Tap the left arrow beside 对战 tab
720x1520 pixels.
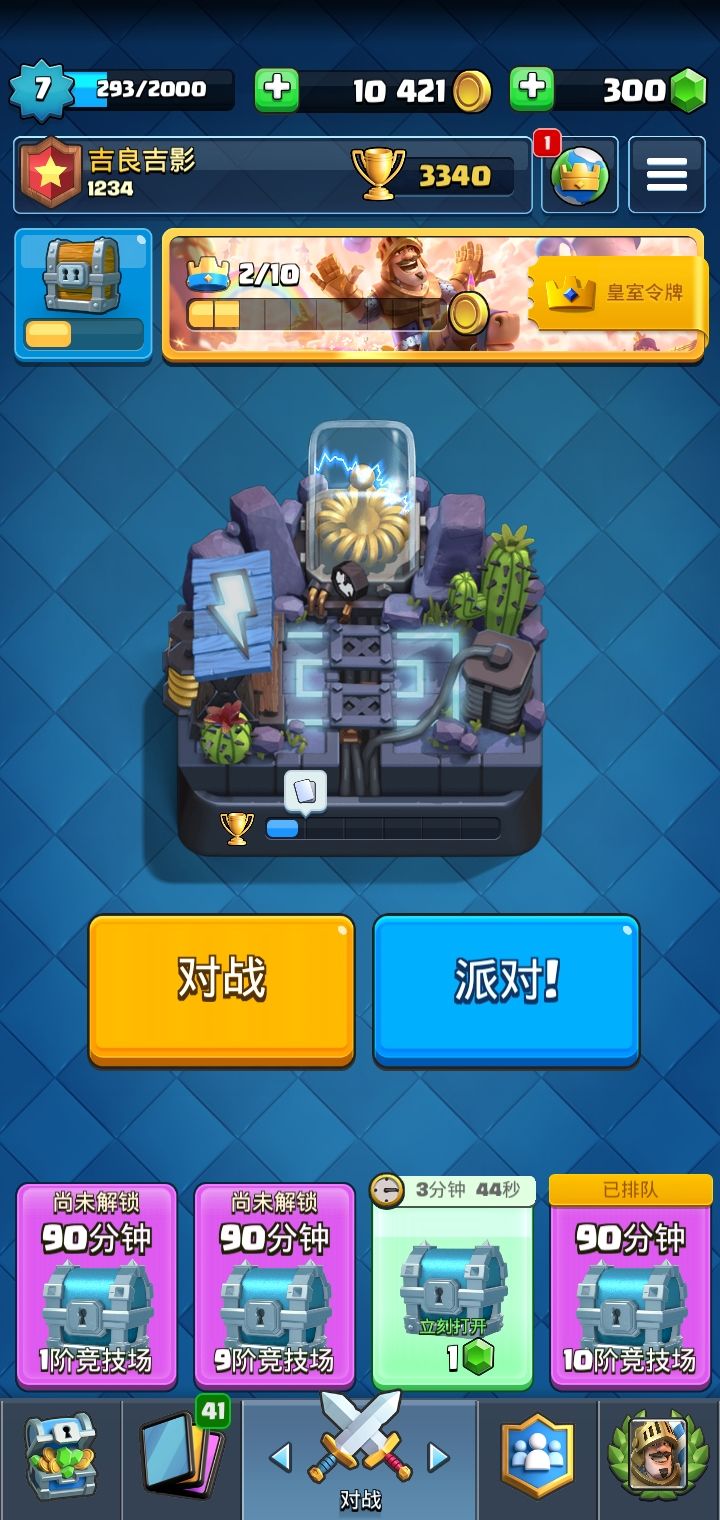point(281,1457)
